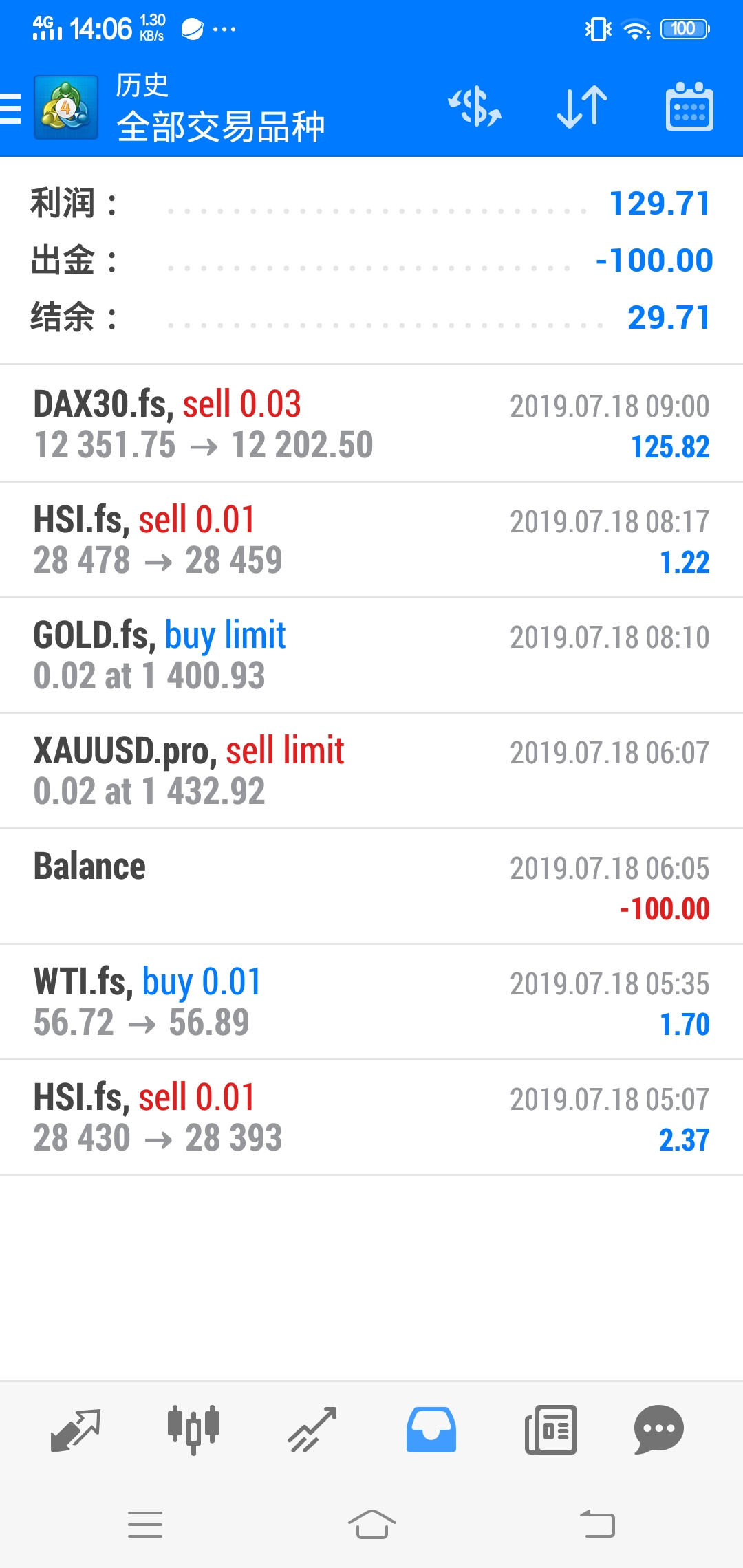
Task: Switch to the chat messages tab
Action: (659, 1430)
